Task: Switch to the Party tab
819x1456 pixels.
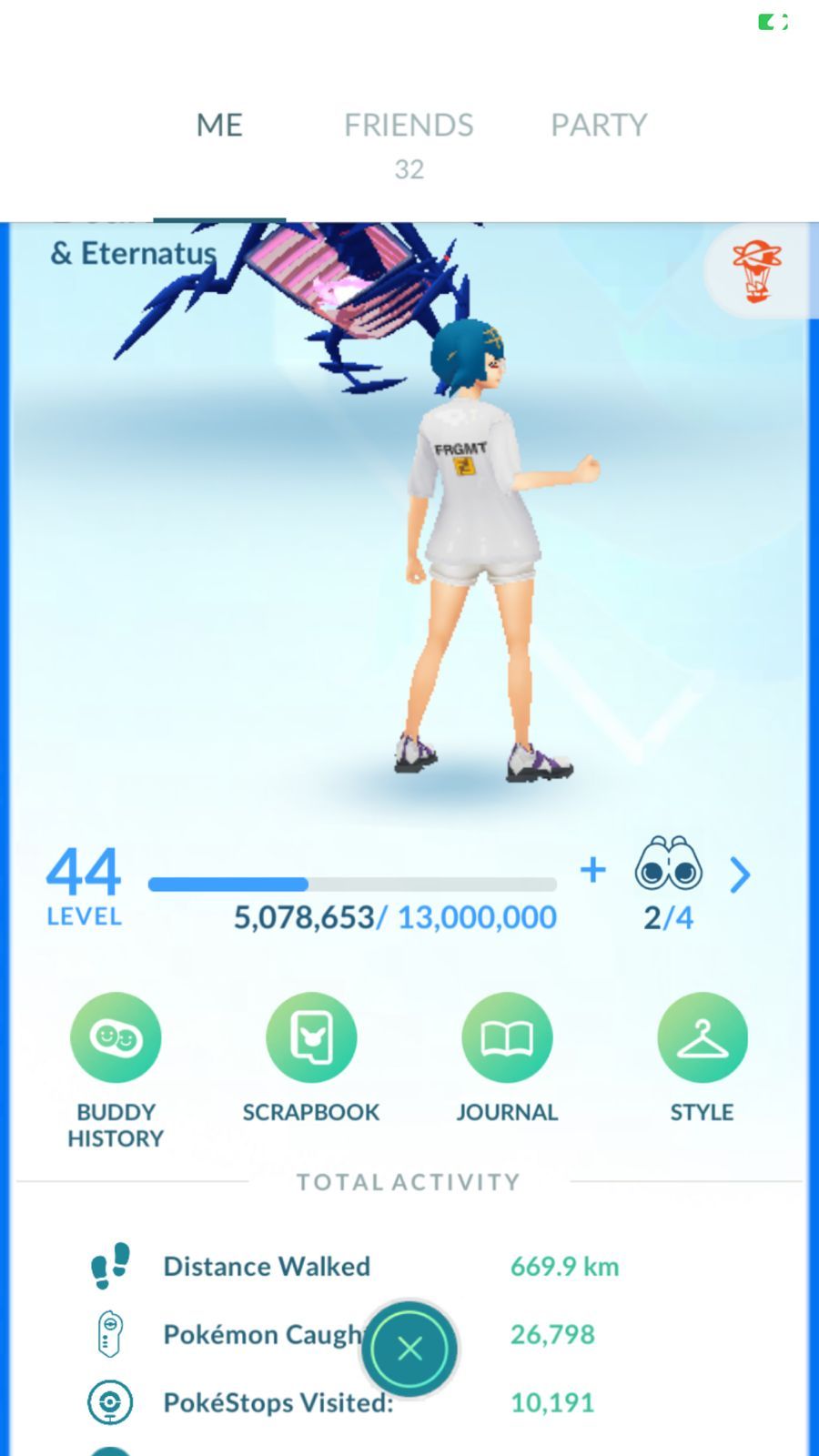Action: (598, 126)
